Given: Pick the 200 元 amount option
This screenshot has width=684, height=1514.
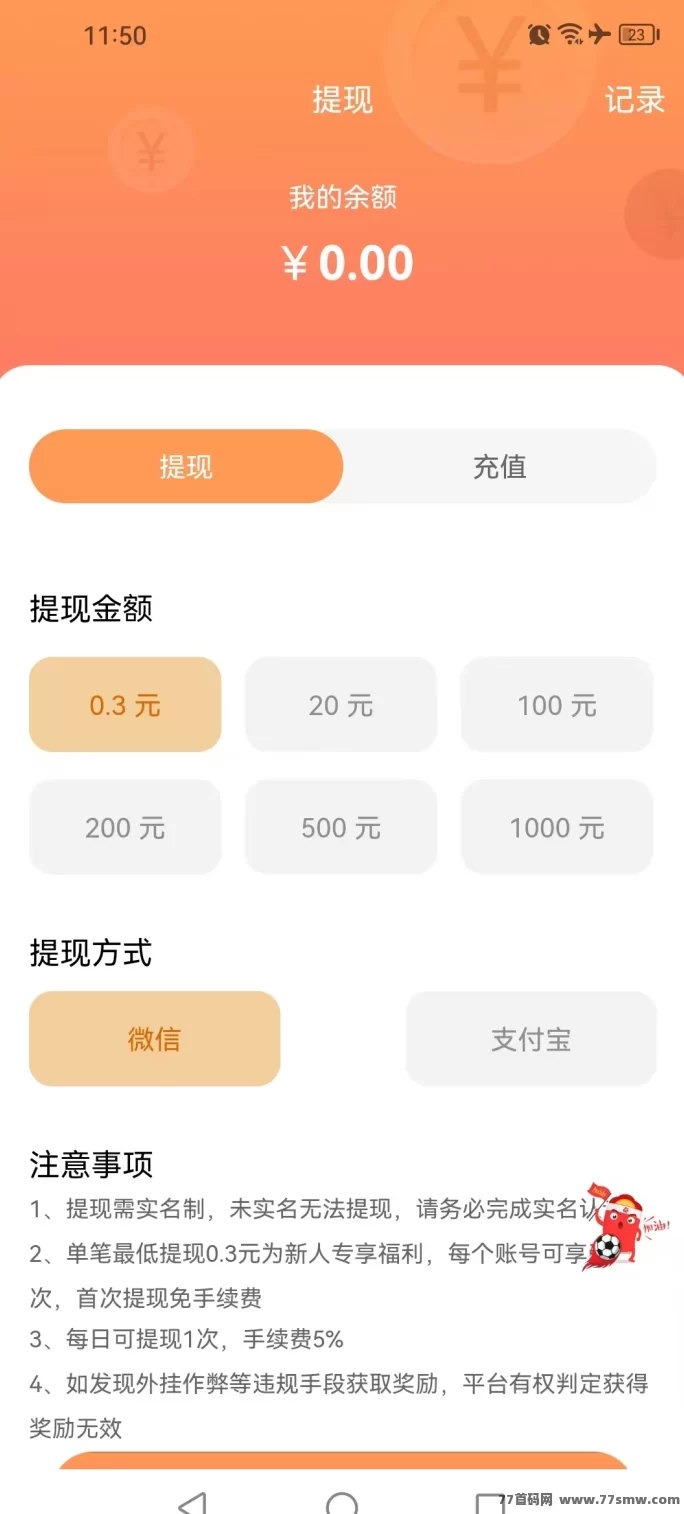Looking at the screenshot, I should click(x=125, y=827).
